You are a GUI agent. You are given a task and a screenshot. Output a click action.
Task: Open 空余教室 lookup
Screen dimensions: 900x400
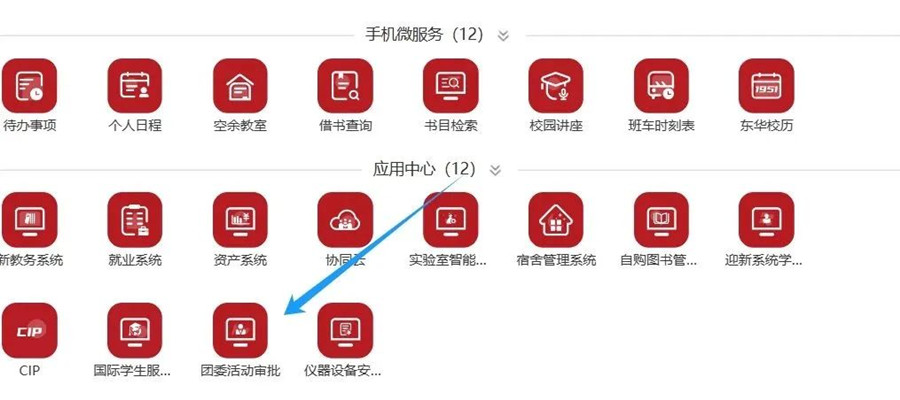(x=240, y=86)
